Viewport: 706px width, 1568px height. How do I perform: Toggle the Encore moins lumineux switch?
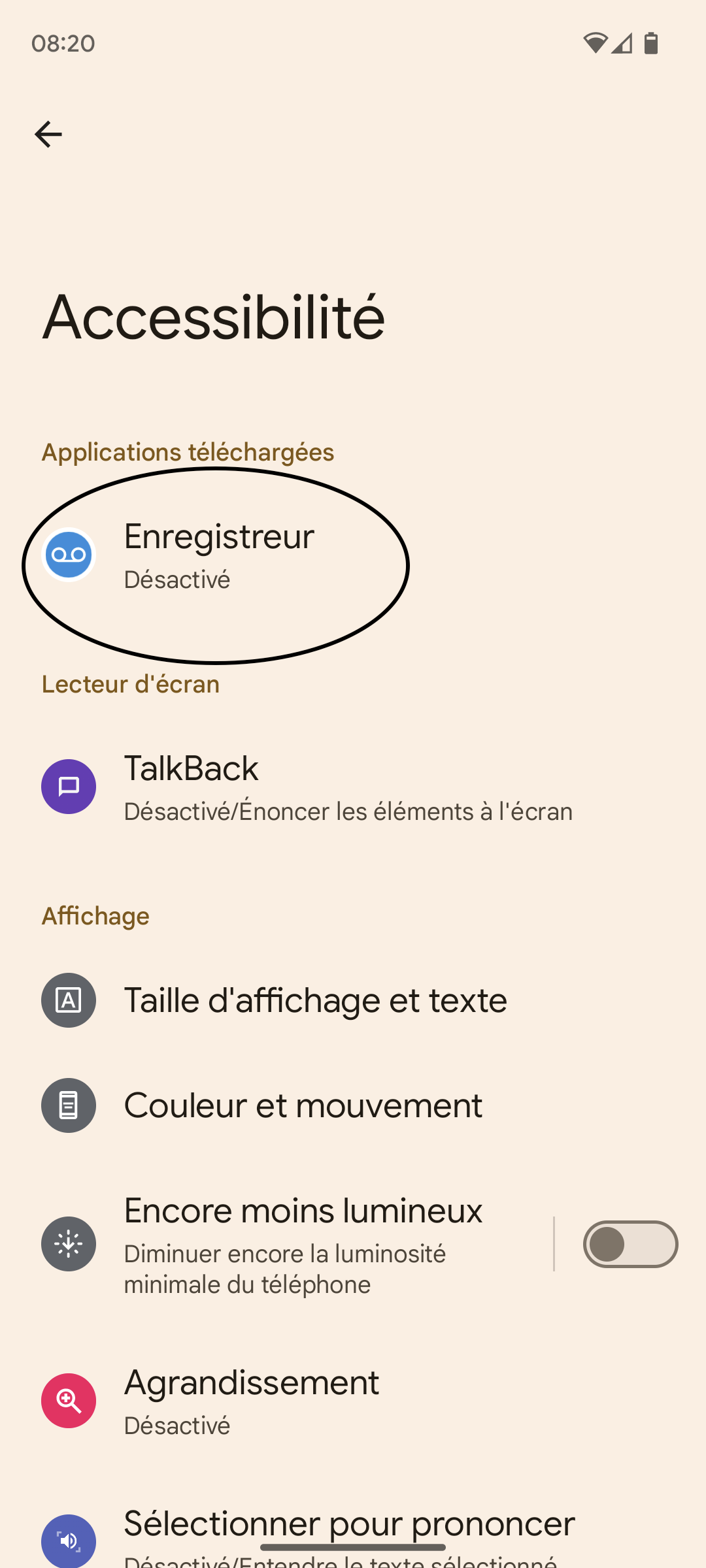click(x=630, y=1244)
